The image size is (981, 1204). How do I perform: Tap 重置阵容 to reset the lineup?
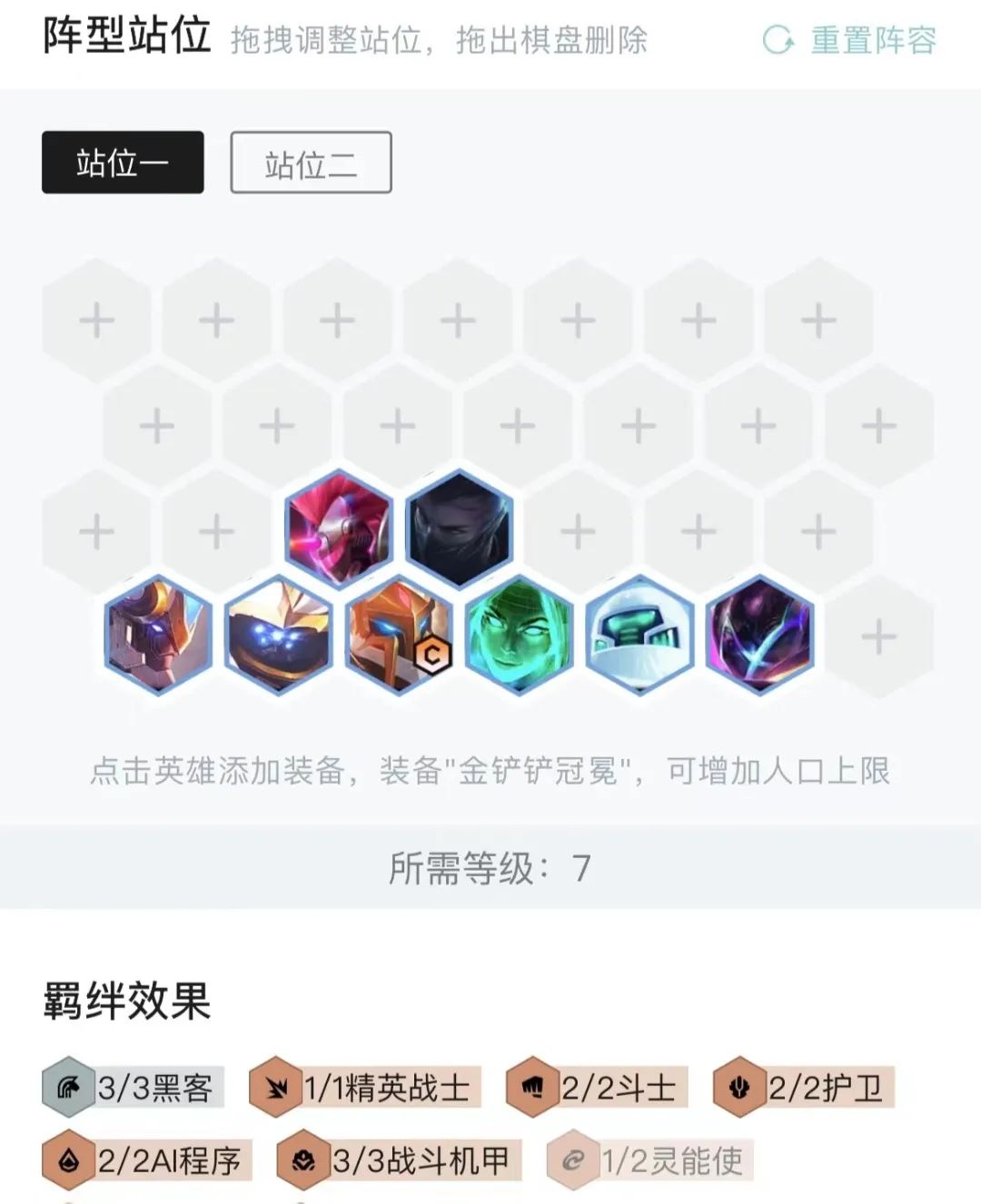pyautogui.click(x=851, y=40)
